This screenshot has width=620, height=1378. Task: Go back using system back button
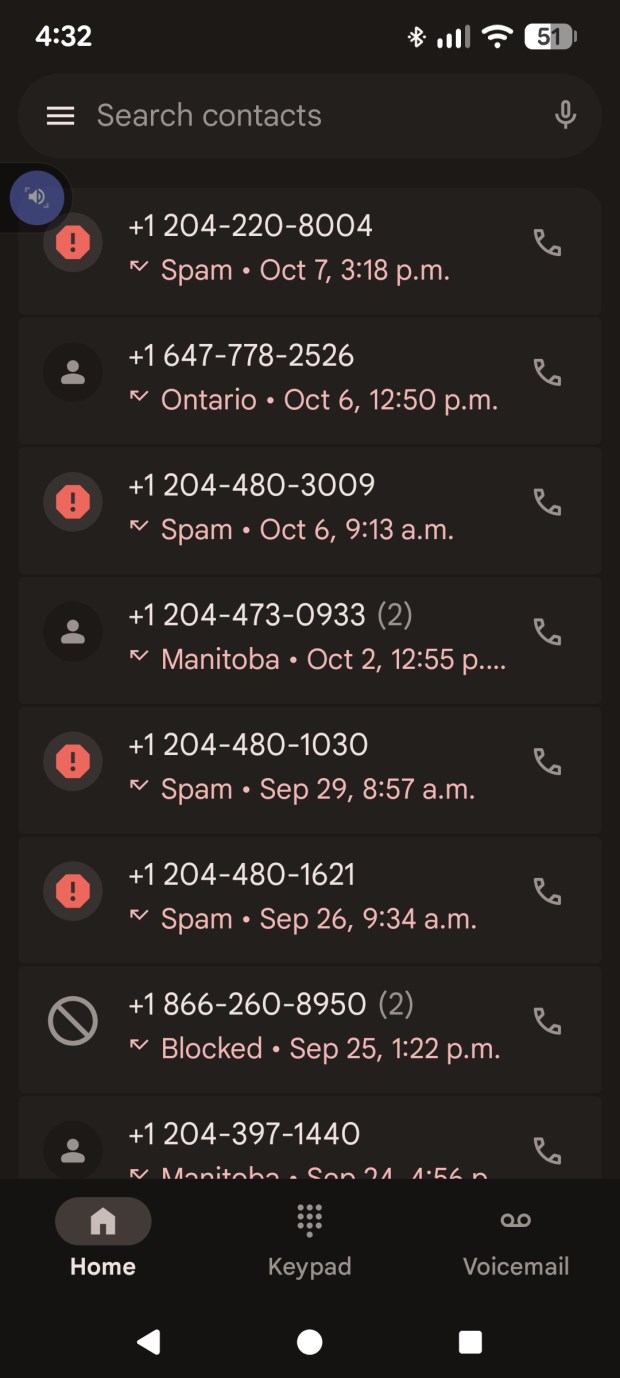[x=149, y=1342]
